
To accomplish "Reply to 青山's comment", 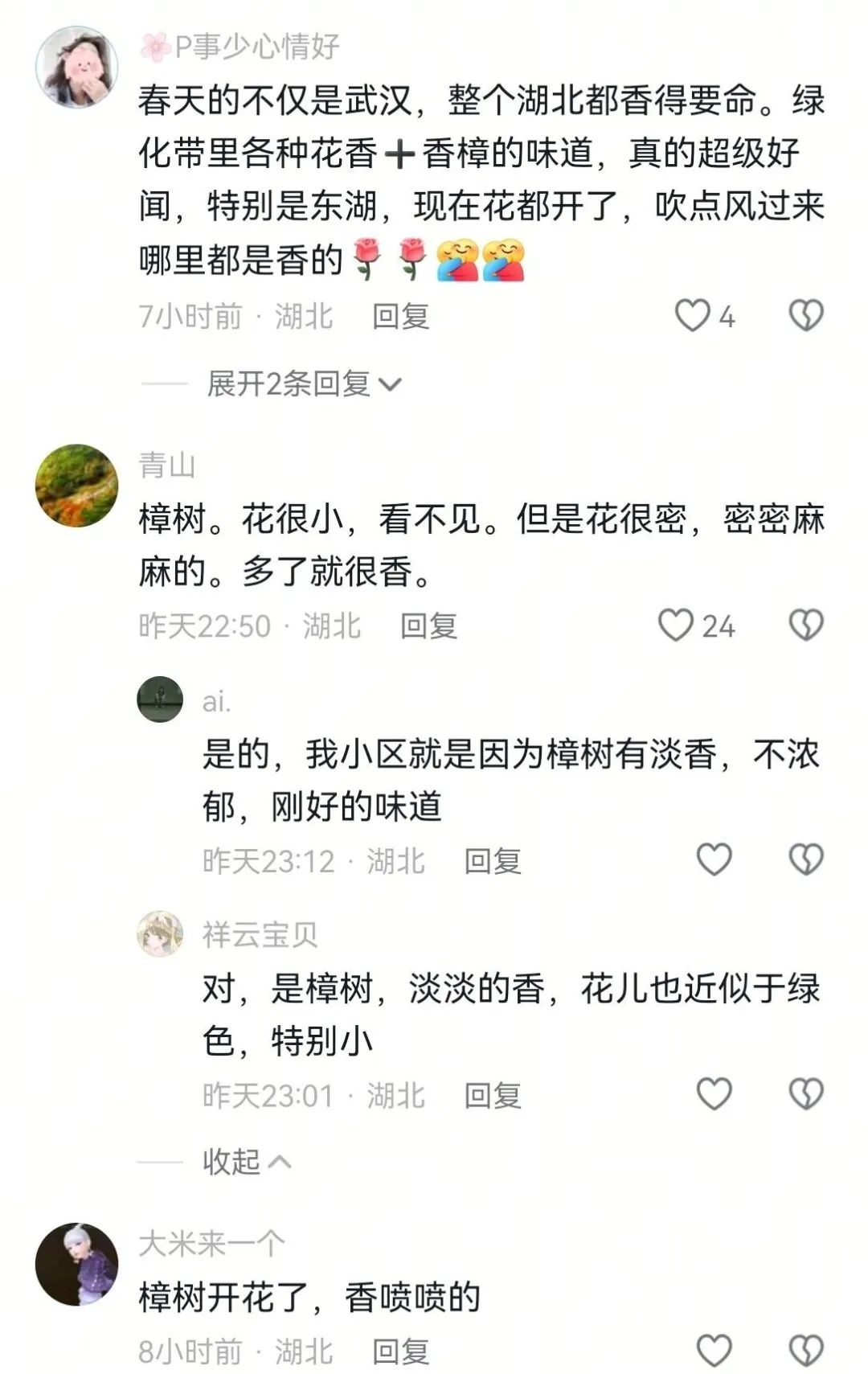I will pos(428,626).
